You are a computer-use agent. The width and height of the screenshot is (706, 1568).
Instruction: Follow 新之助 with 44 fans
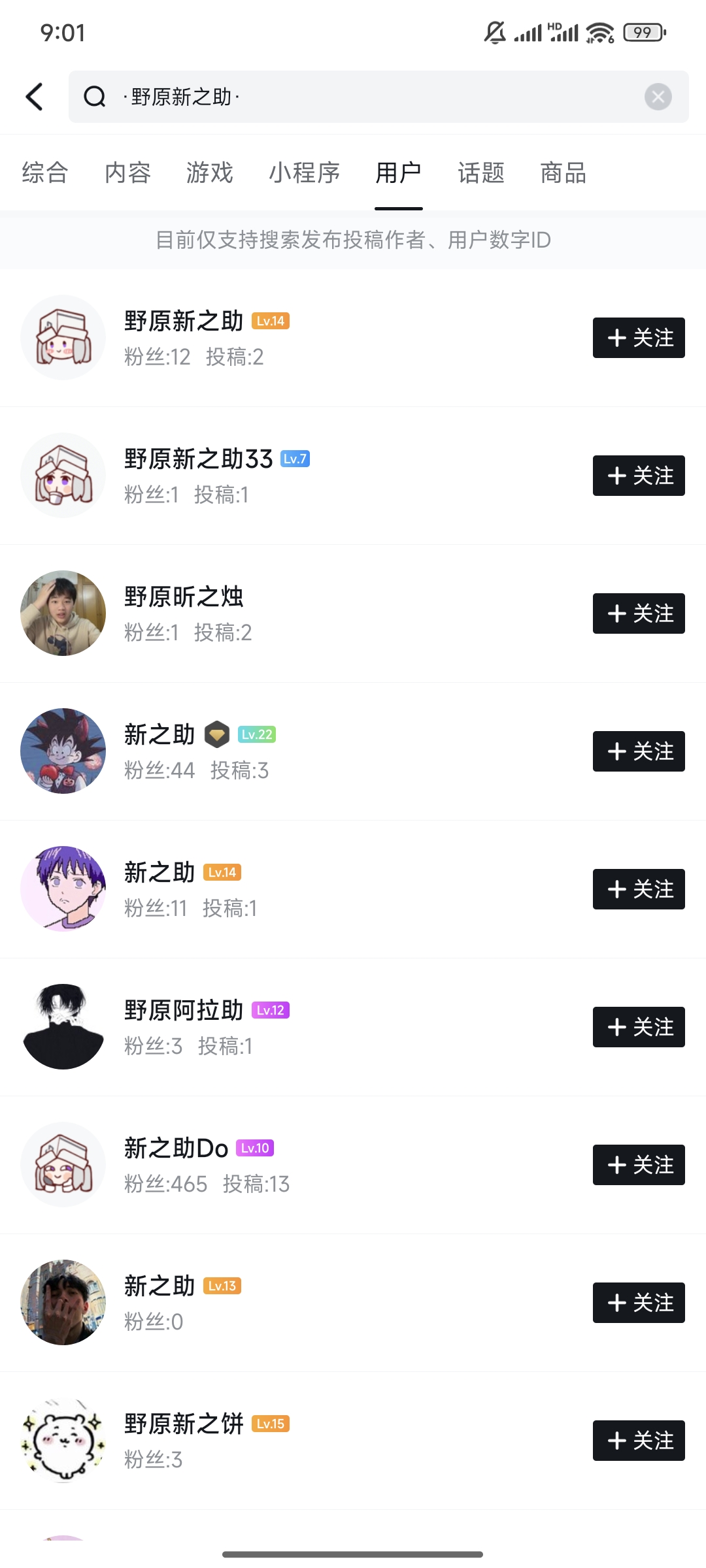(639, 751)
